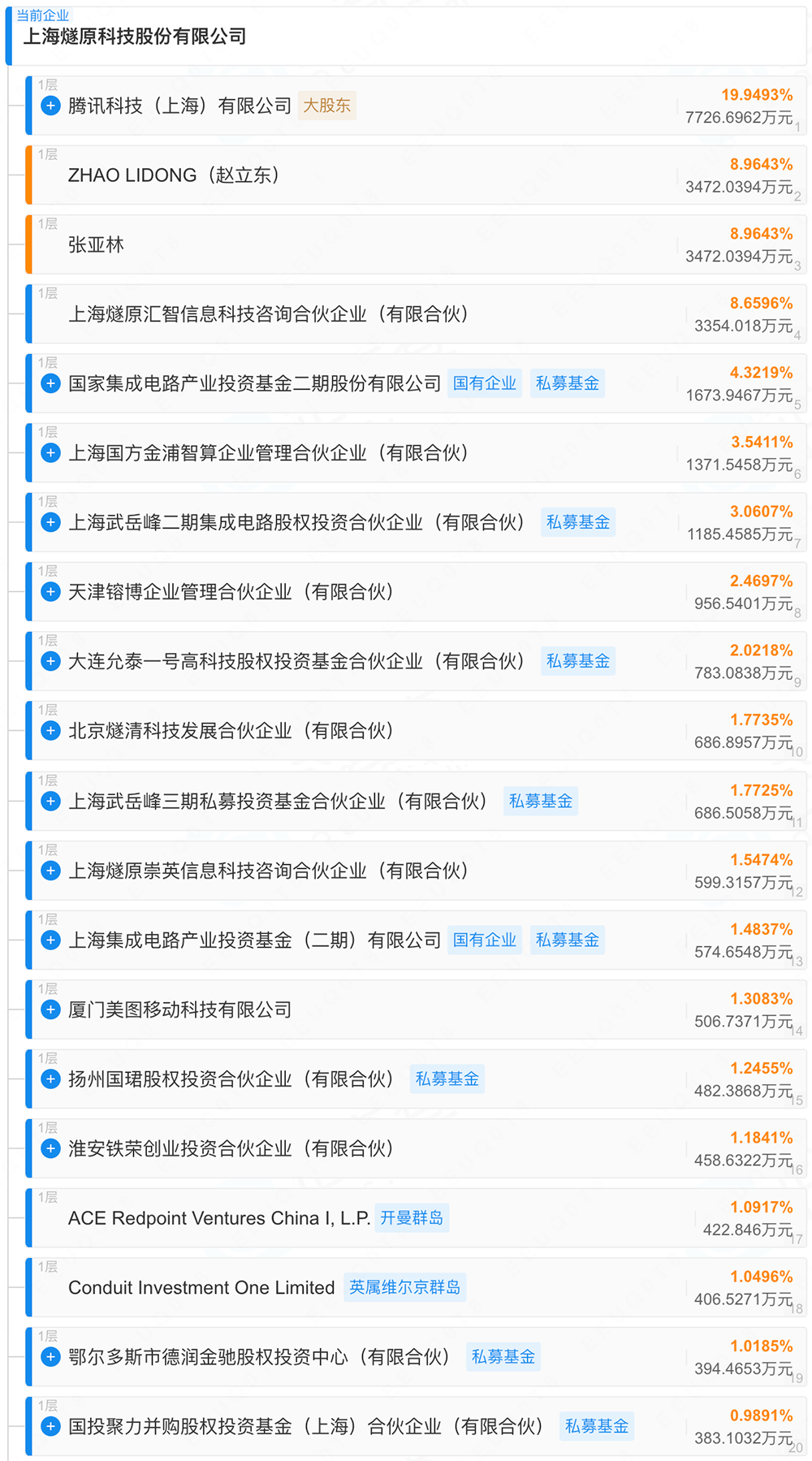
Task: Expand the 扬州国珺股权投资合伙企业 node
Action: tap(50, 1078)
